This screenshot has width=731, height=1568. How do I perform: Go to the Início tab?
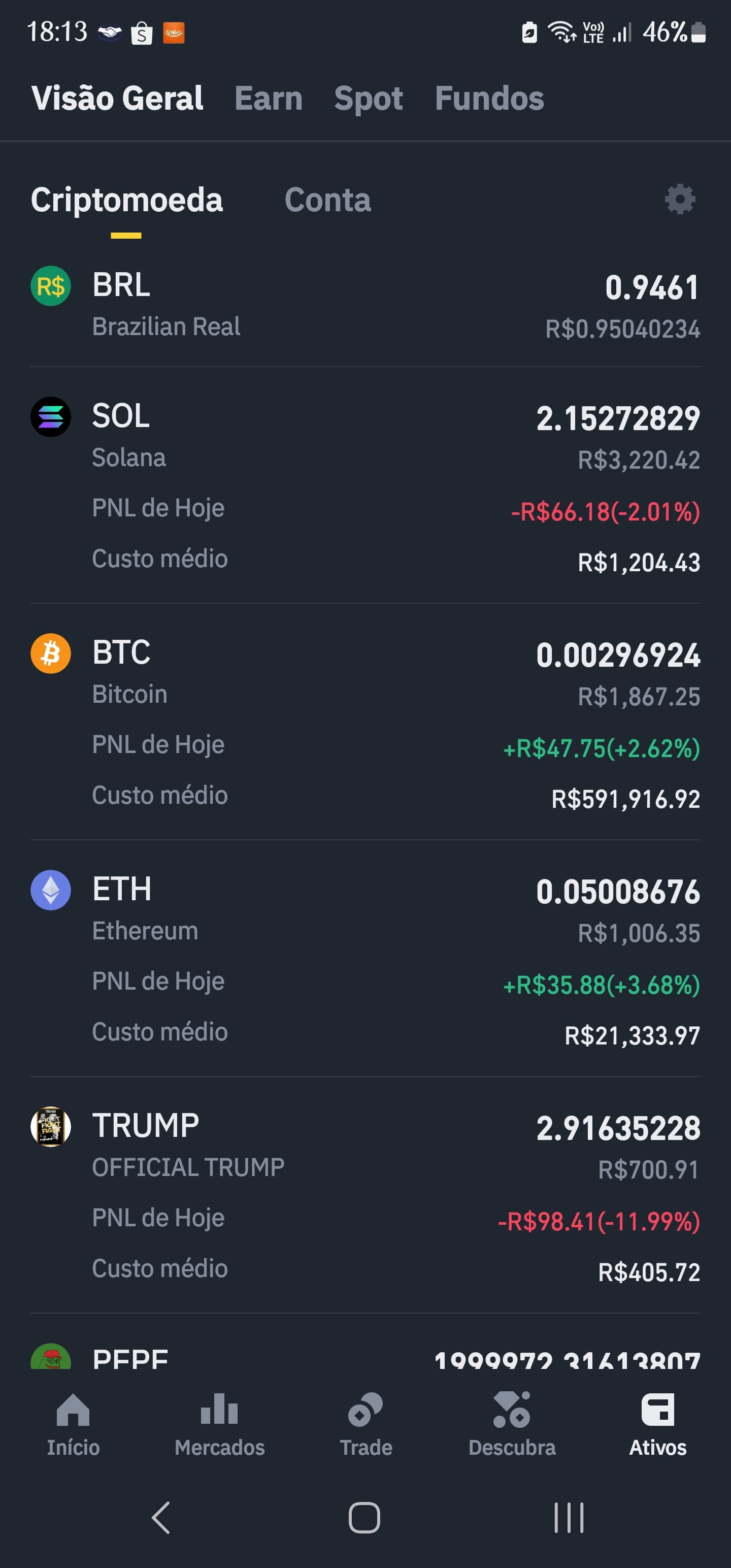point(73,1425)
